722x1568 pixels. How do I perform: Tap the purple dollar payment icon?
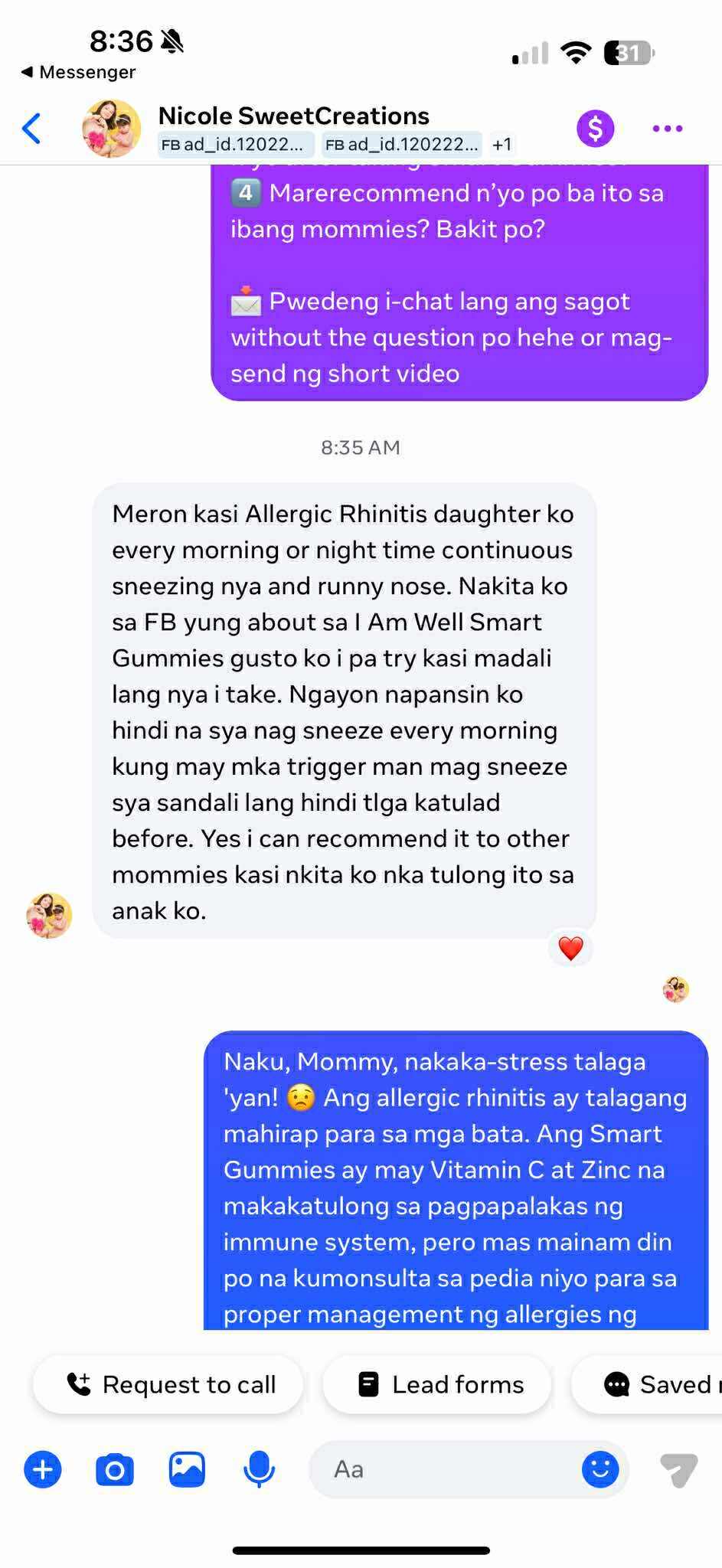(595, 129)
